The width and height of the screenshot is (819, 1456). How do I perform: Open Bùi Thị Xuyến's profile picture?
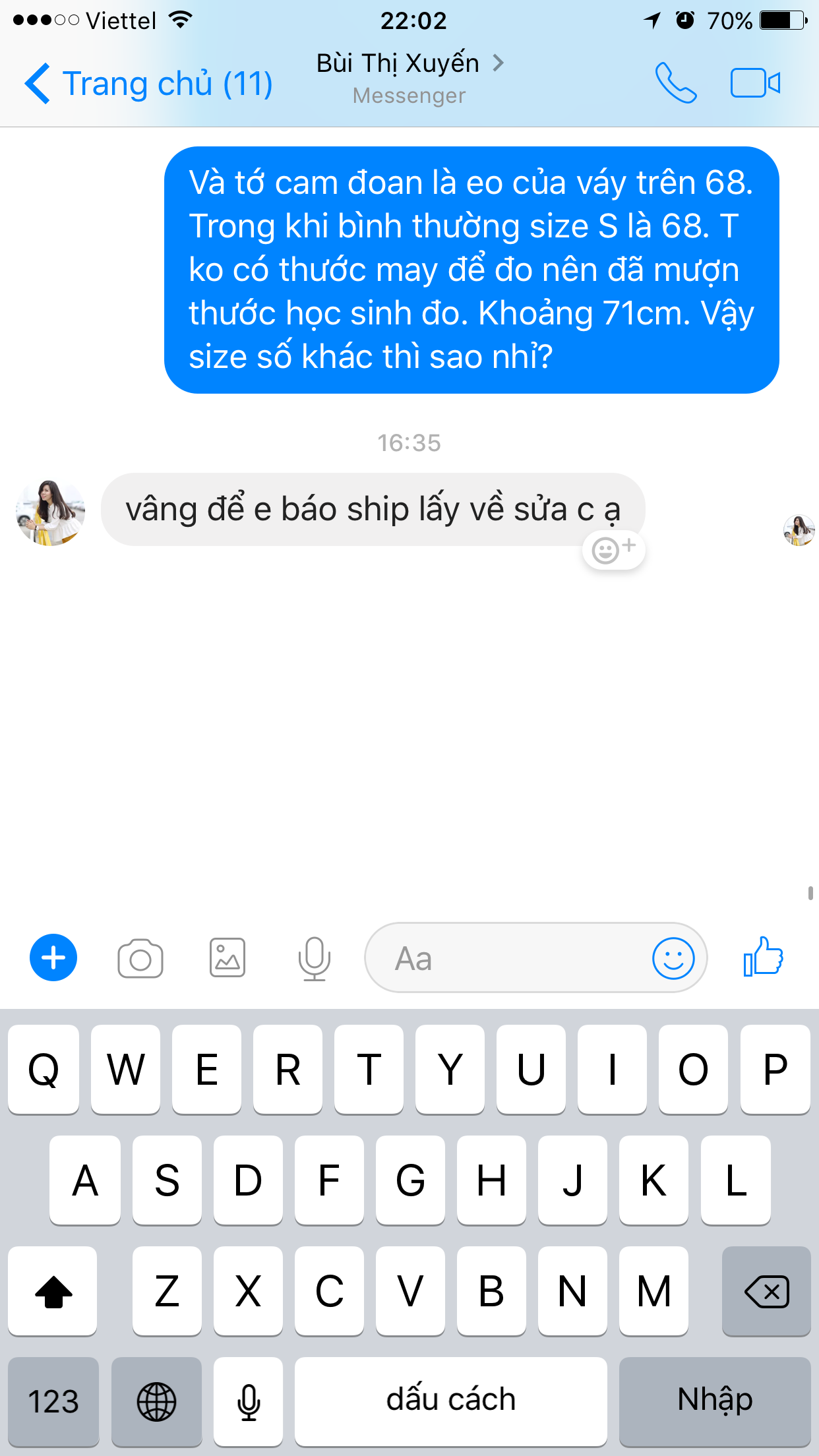click(50, 512)
